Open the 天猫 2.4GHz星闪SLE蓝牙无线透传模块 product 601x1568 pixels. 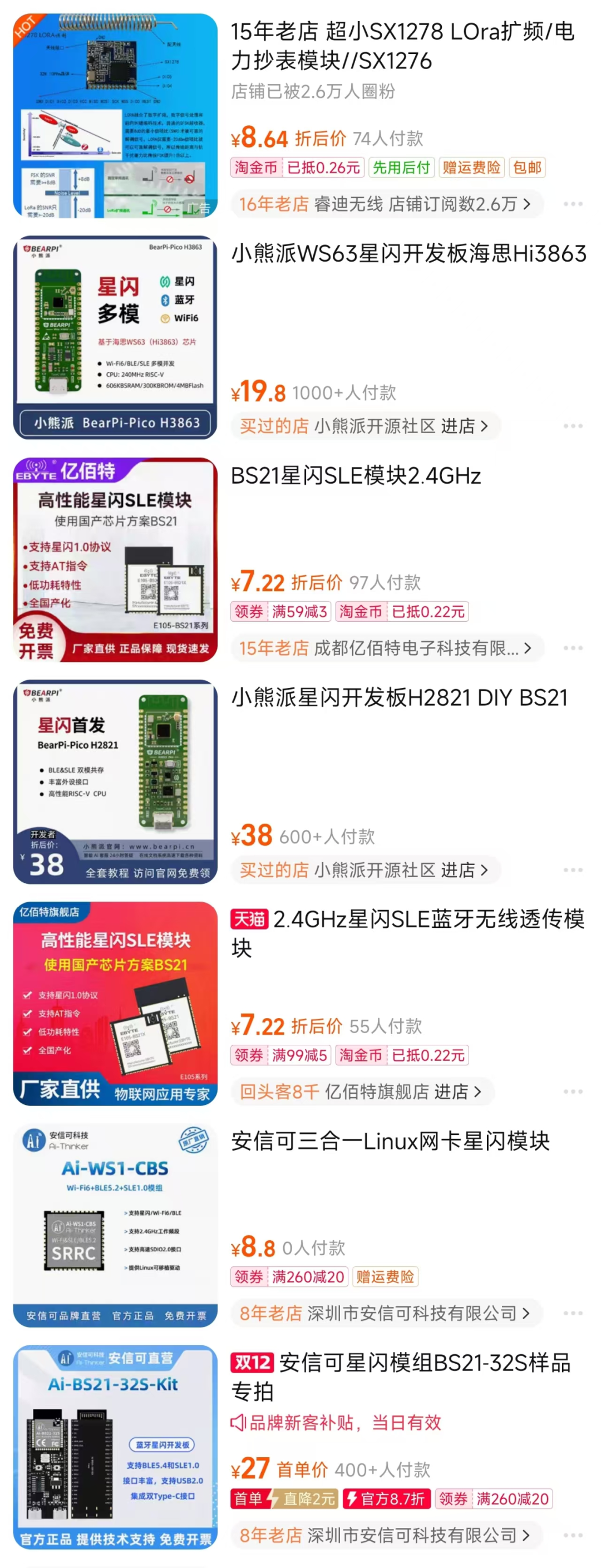click(407, 932)
